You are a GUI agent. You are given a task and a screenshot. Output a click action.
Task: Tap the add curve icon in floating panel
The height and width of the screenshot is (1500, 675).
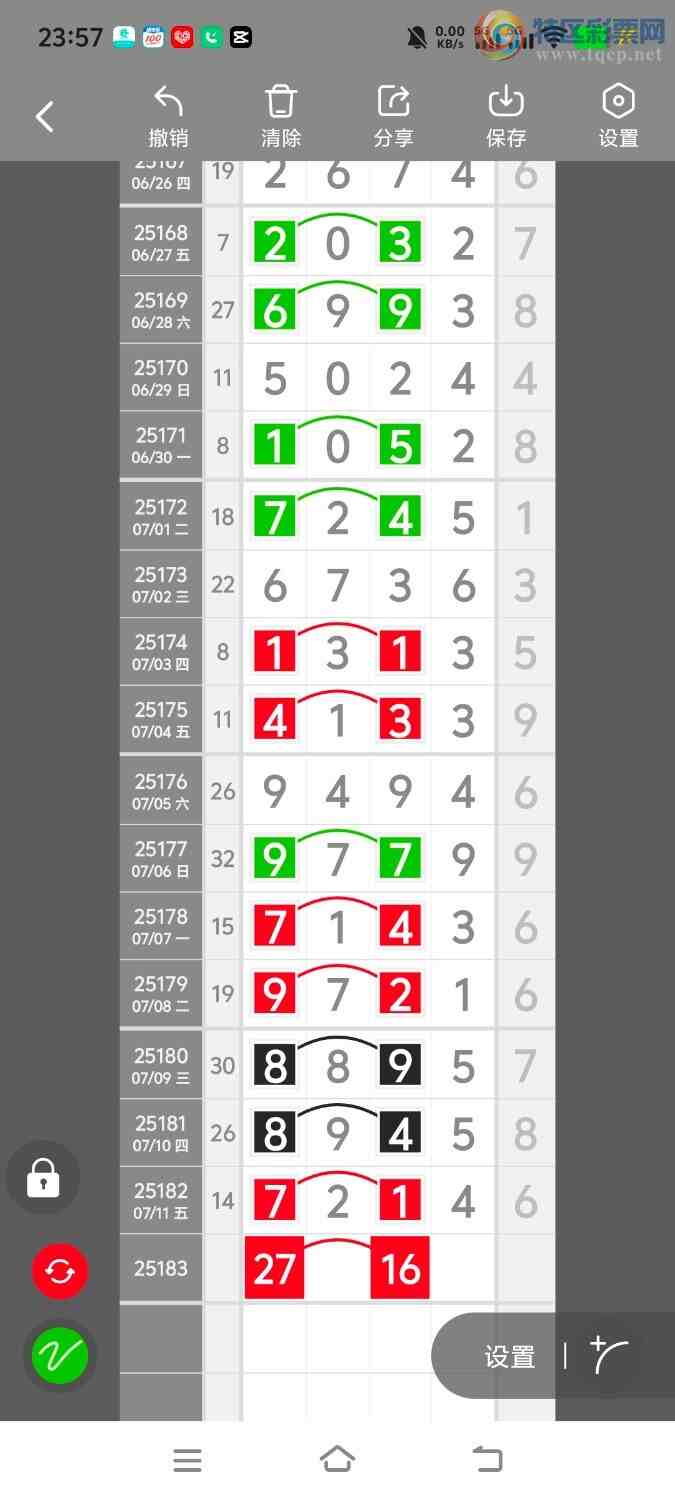[x=609, y=1355]
